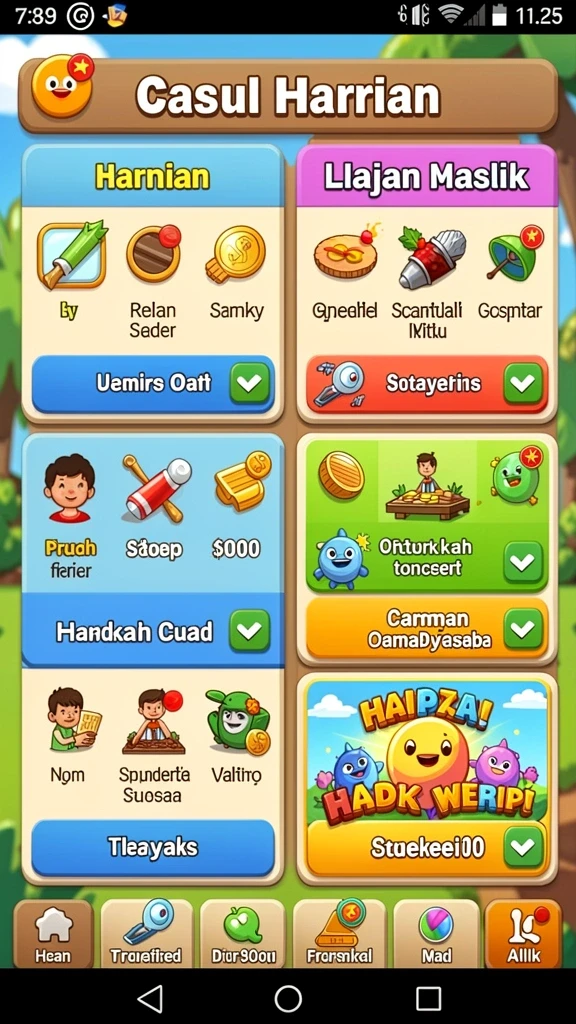Viewport: 576px width, 1024px height.
Task: Pick the Spunderta Suosaa item
Action: coord(154,744)
